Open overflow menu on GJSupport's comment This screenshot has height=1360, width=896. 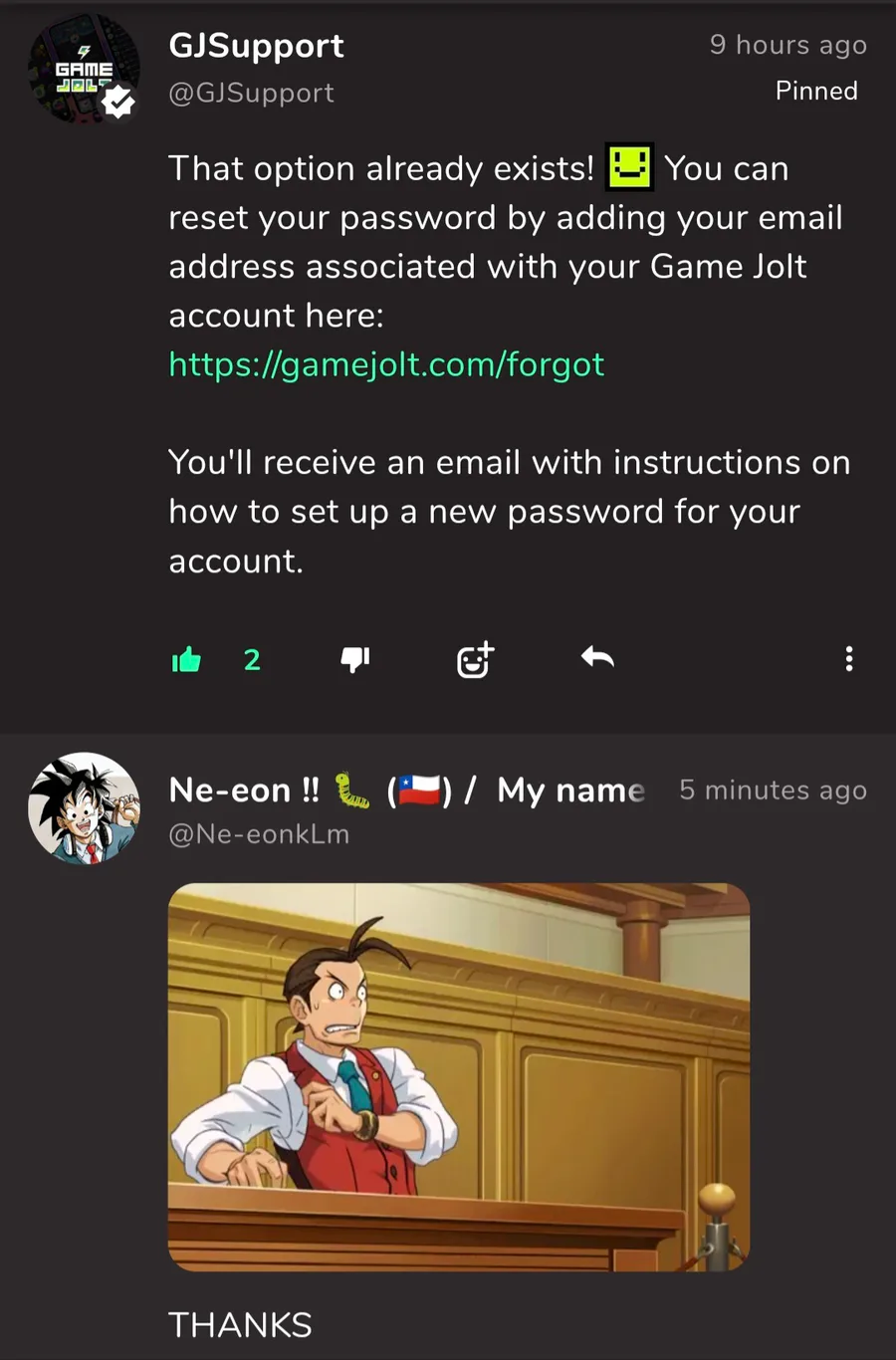pyautogui.click(x=848, y=658)
